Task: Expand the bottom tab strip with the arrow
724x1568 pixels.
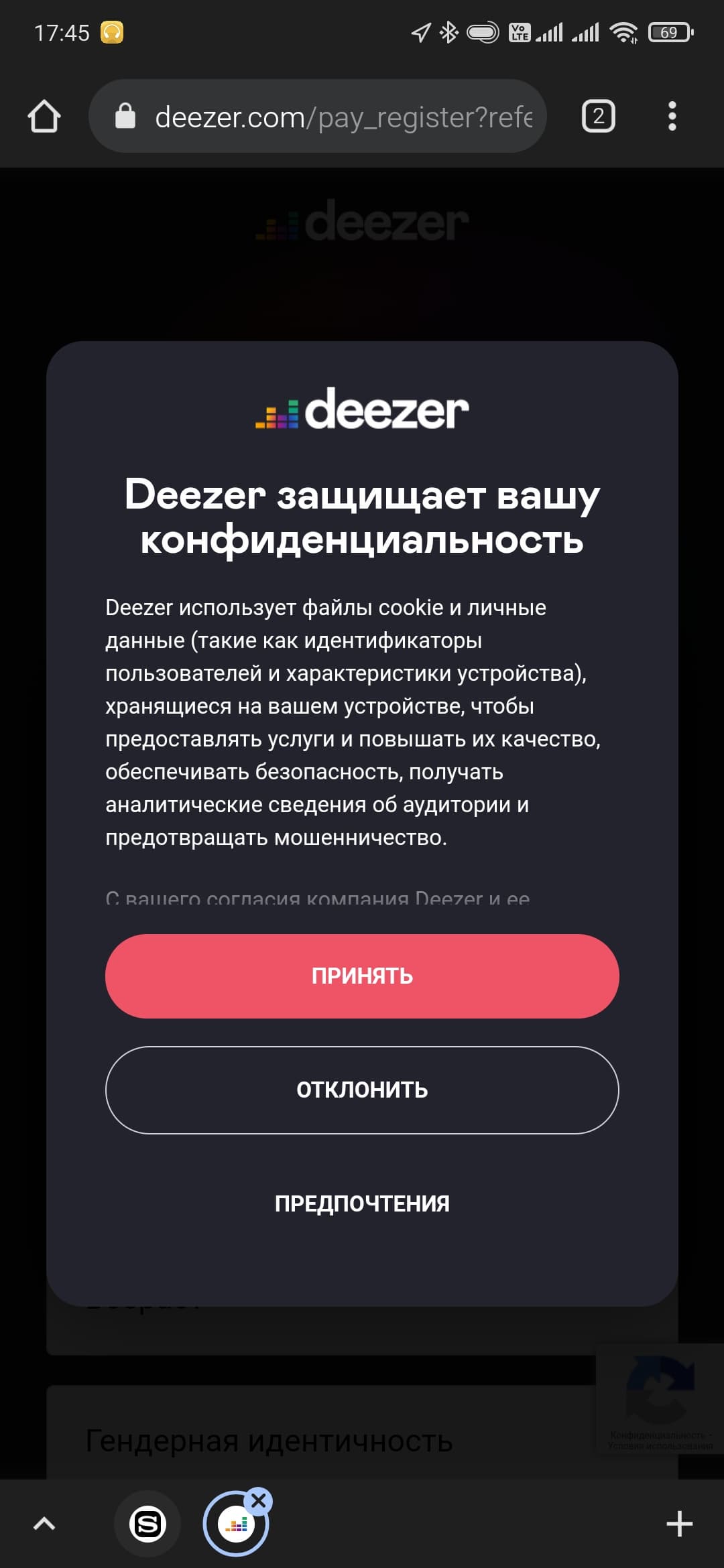Action: pos(44,1524)
